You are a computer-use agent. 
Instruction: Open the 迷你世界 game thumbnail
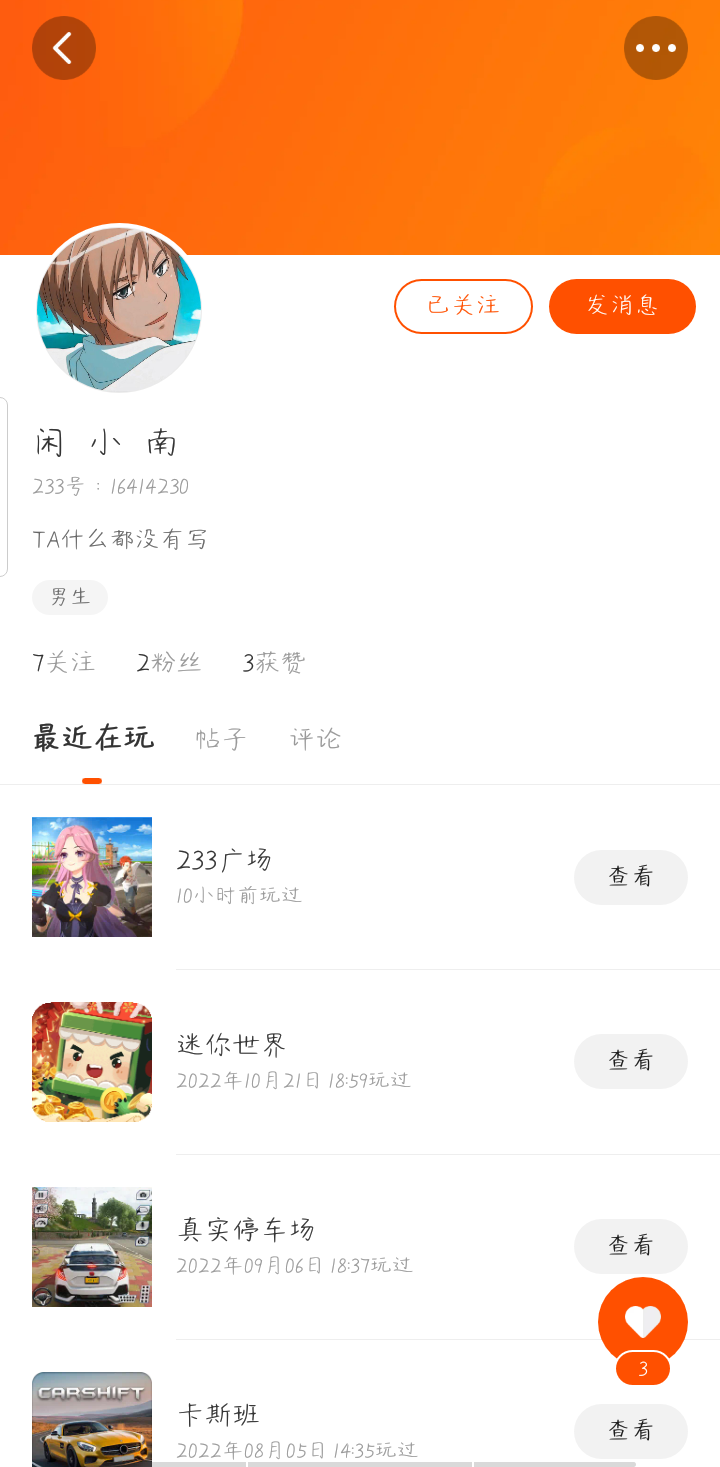click(92, 1061)
